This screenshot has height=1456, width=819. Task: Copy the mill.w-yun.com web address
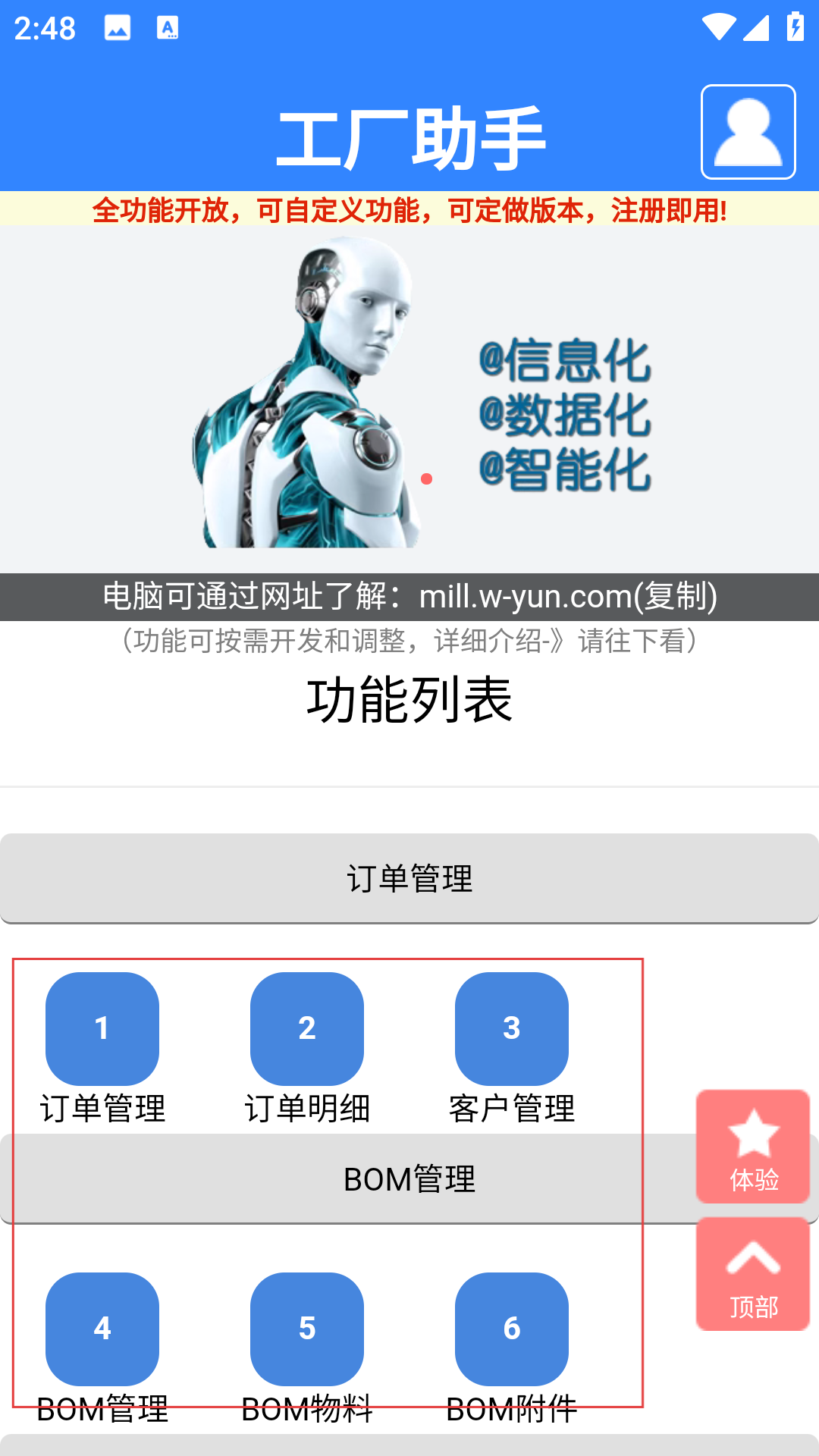tap(409, 597)
